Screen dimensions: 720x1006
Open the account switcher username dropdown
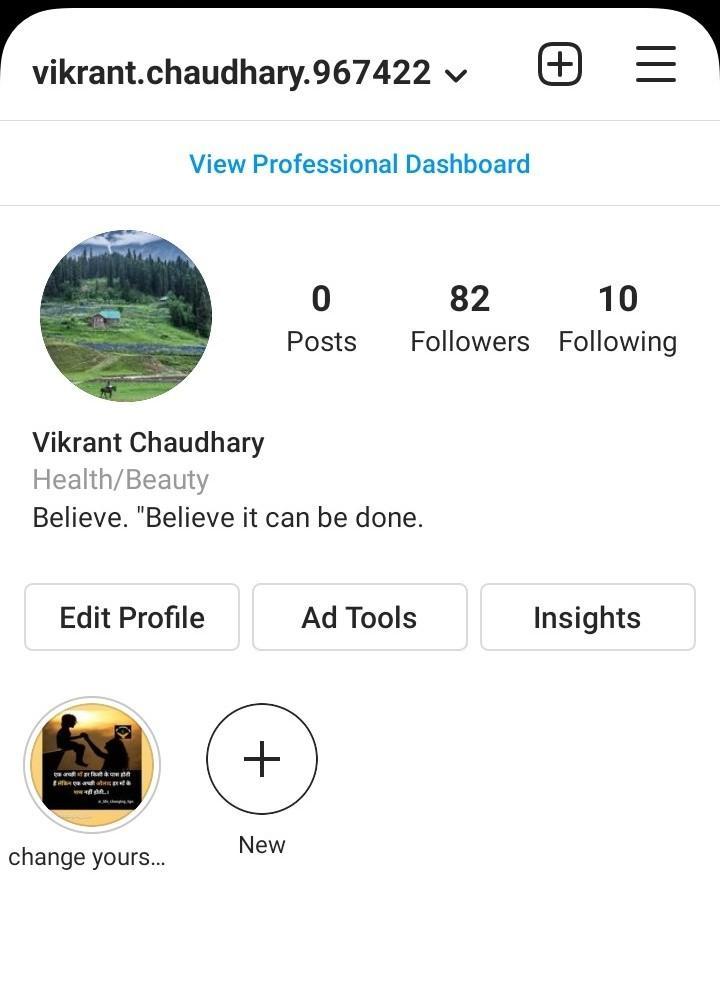coord(250,73)
